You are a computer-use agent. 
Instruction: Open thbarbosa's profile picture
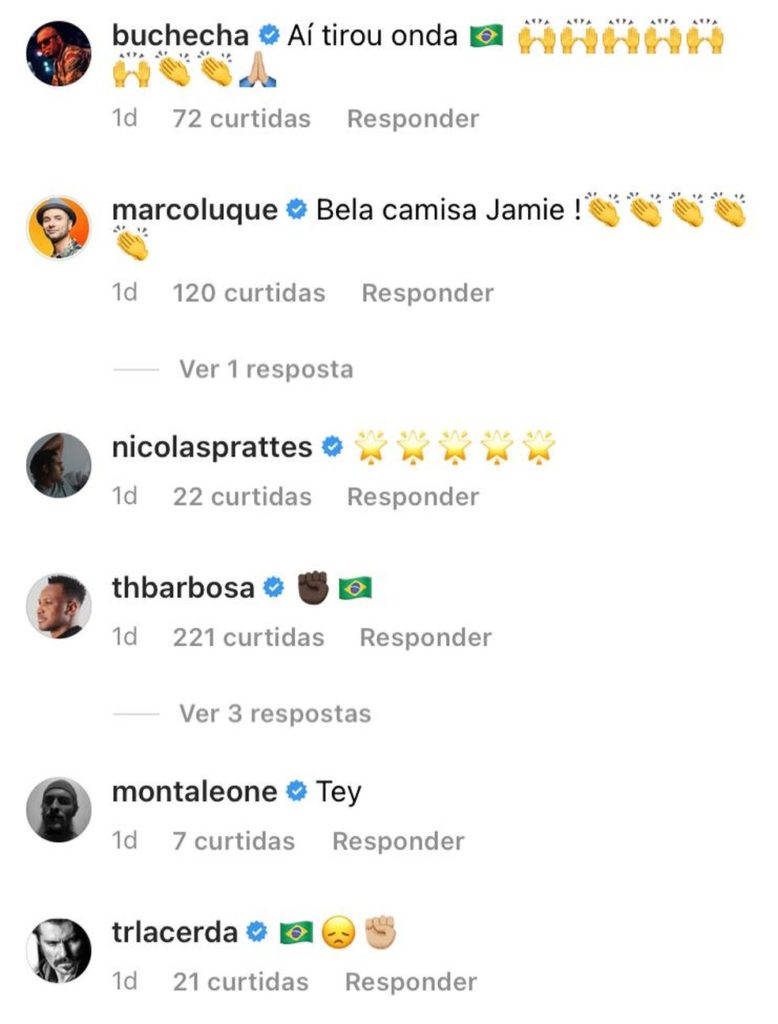tap(58, 606)
